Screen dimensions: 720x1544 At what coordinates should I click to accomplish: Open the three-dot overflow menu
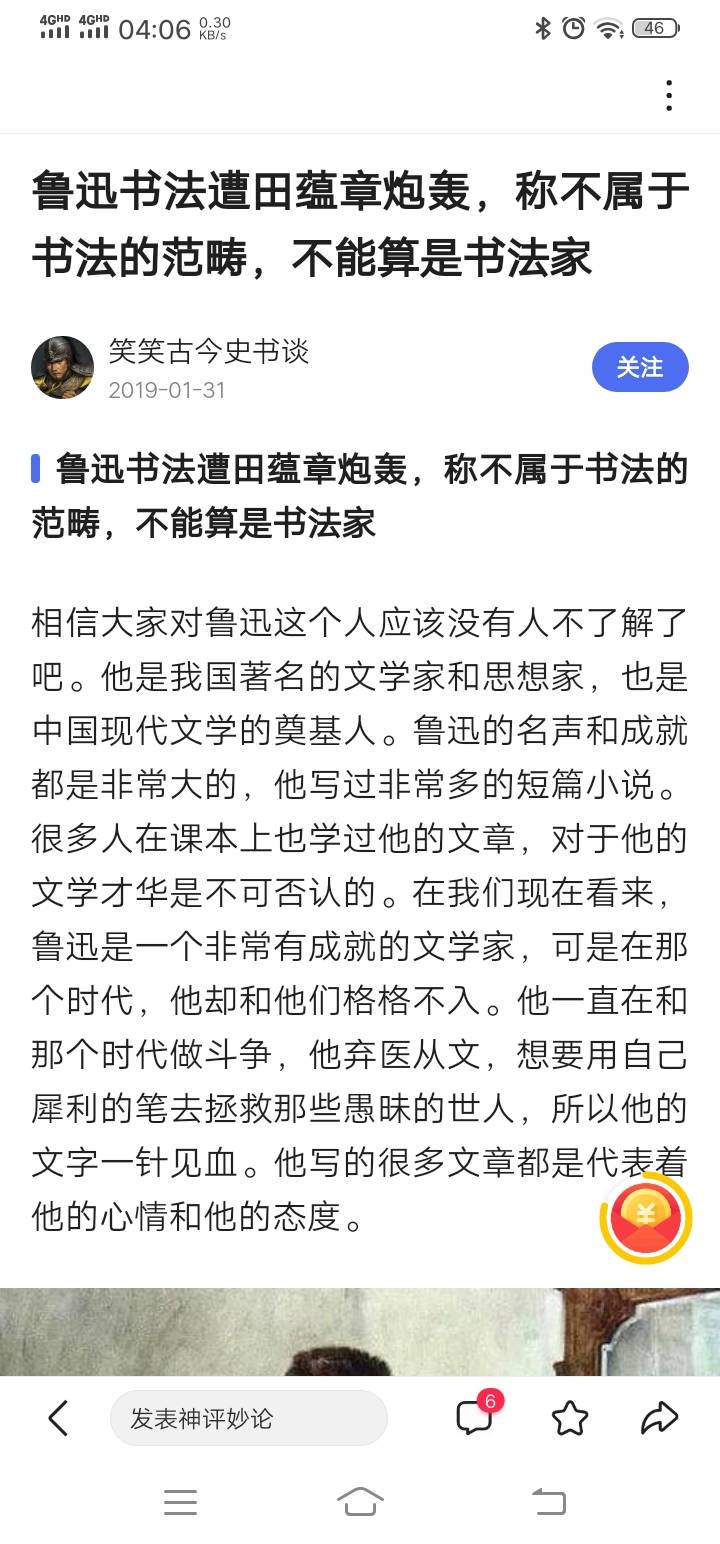(x=668, y=96)
